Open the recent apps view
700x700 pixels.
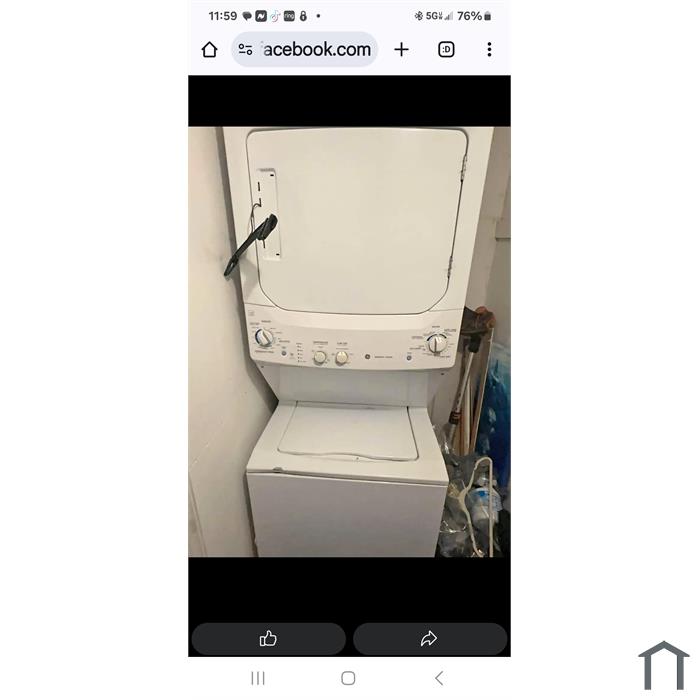pos(258,678)
